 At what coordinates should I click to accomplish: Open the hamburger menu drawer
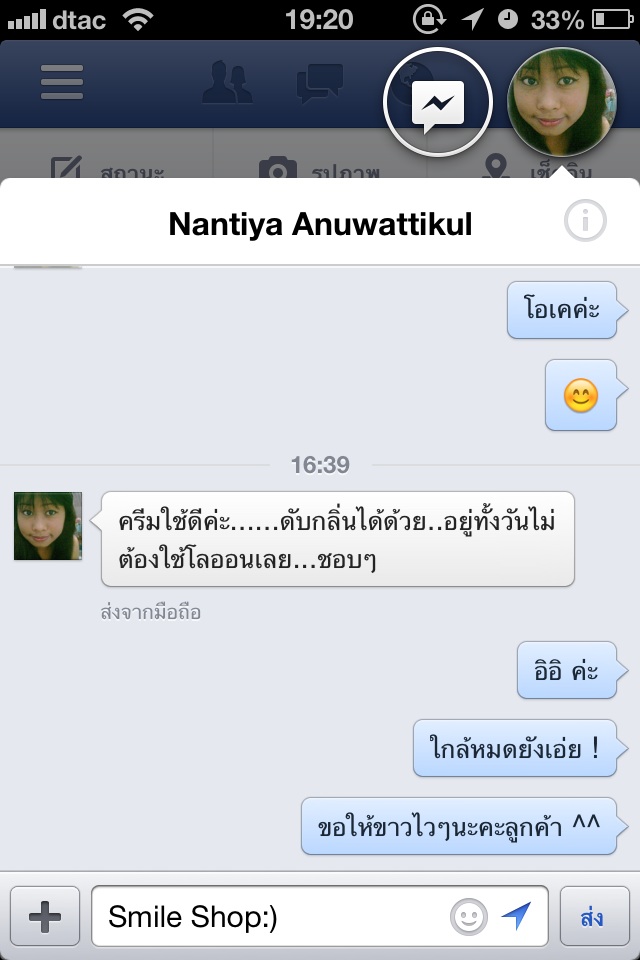coord(62,82)
